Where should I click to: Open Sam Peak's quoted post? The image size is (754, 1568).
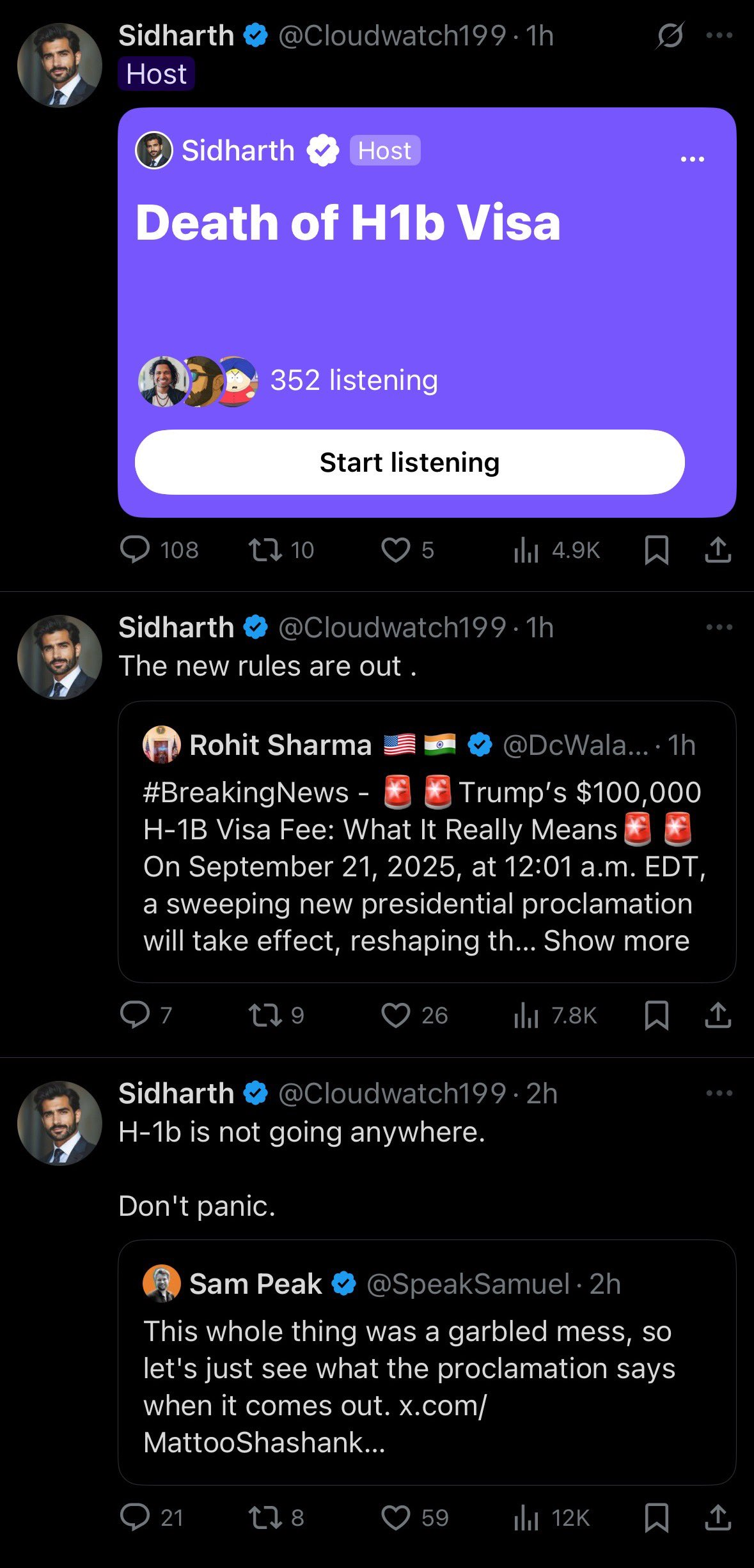pos(427,1362)
